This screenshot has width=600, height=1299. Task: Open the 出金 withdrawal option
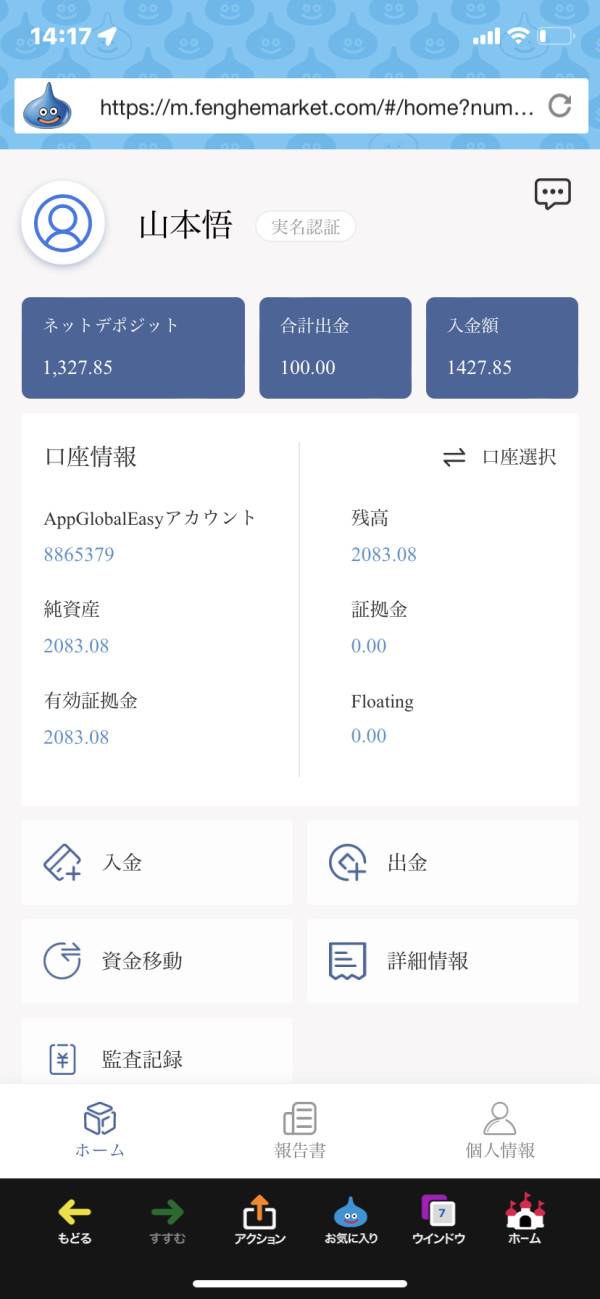point(442,862)
